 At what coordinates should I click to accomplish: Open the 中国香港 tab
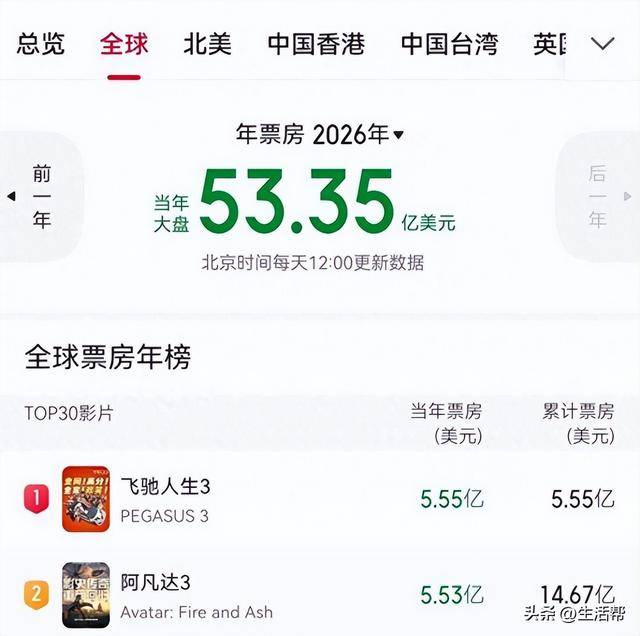[316, 44]
